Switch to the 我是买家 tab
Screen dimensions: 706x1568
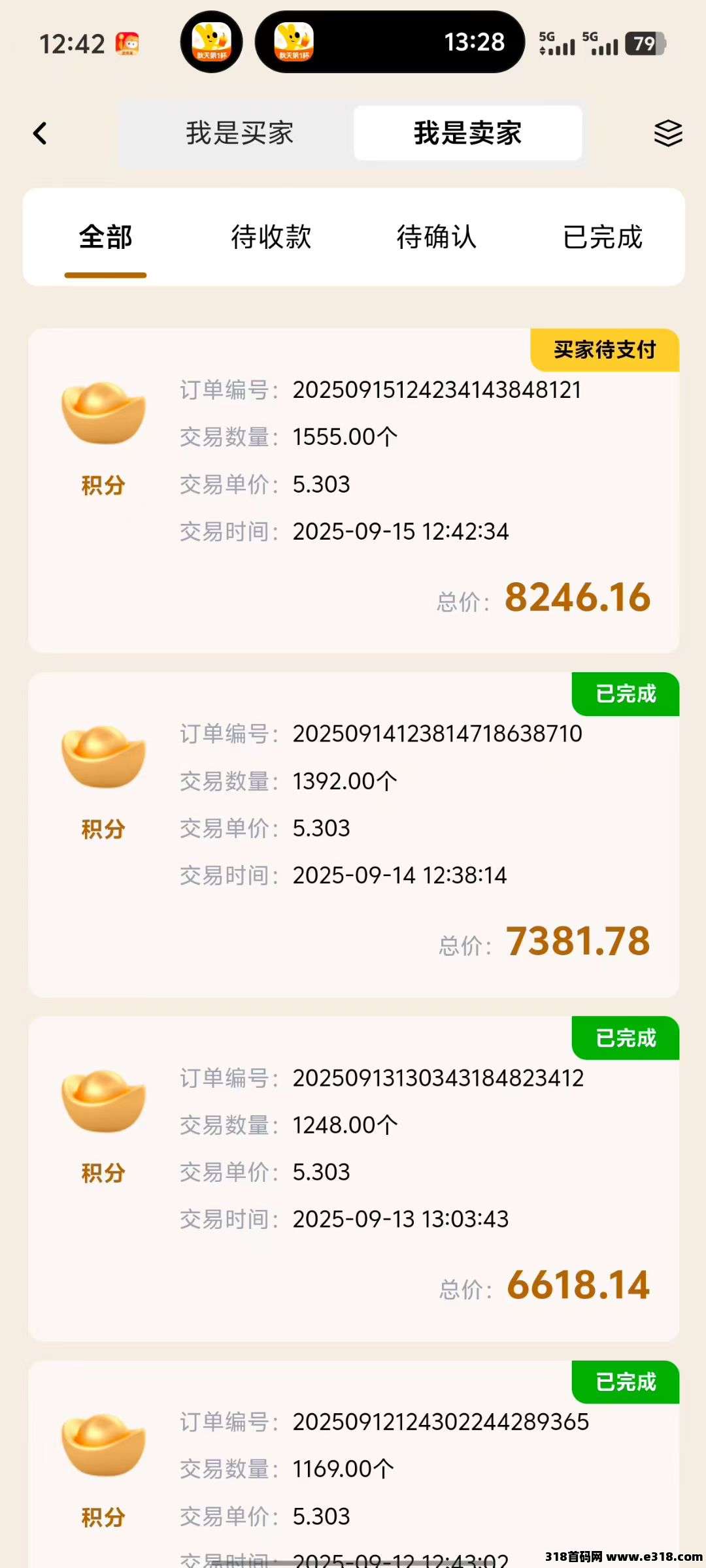[239, 133]
